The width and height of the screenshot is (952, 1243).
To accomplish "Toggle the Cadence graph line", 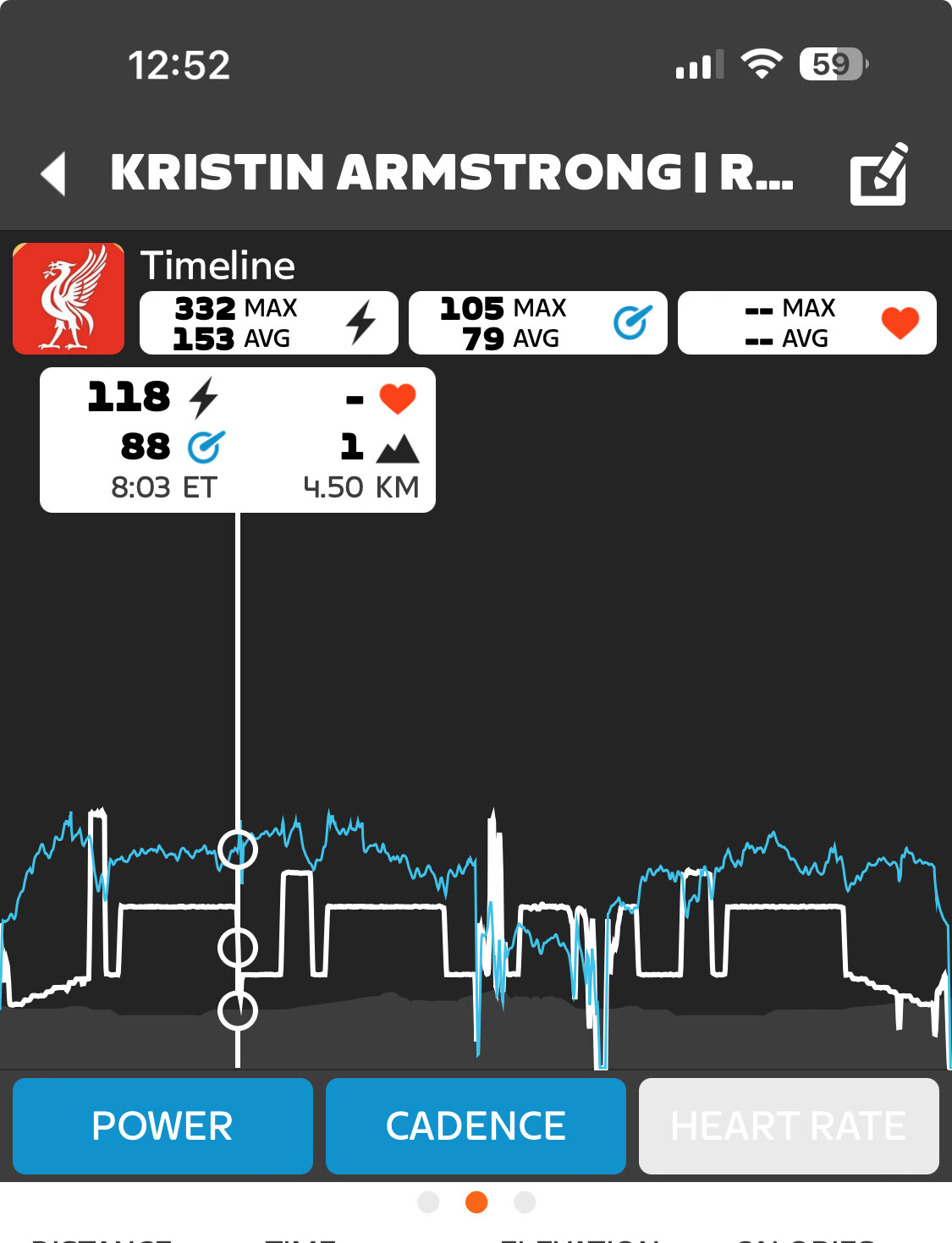I will 476,1126.
